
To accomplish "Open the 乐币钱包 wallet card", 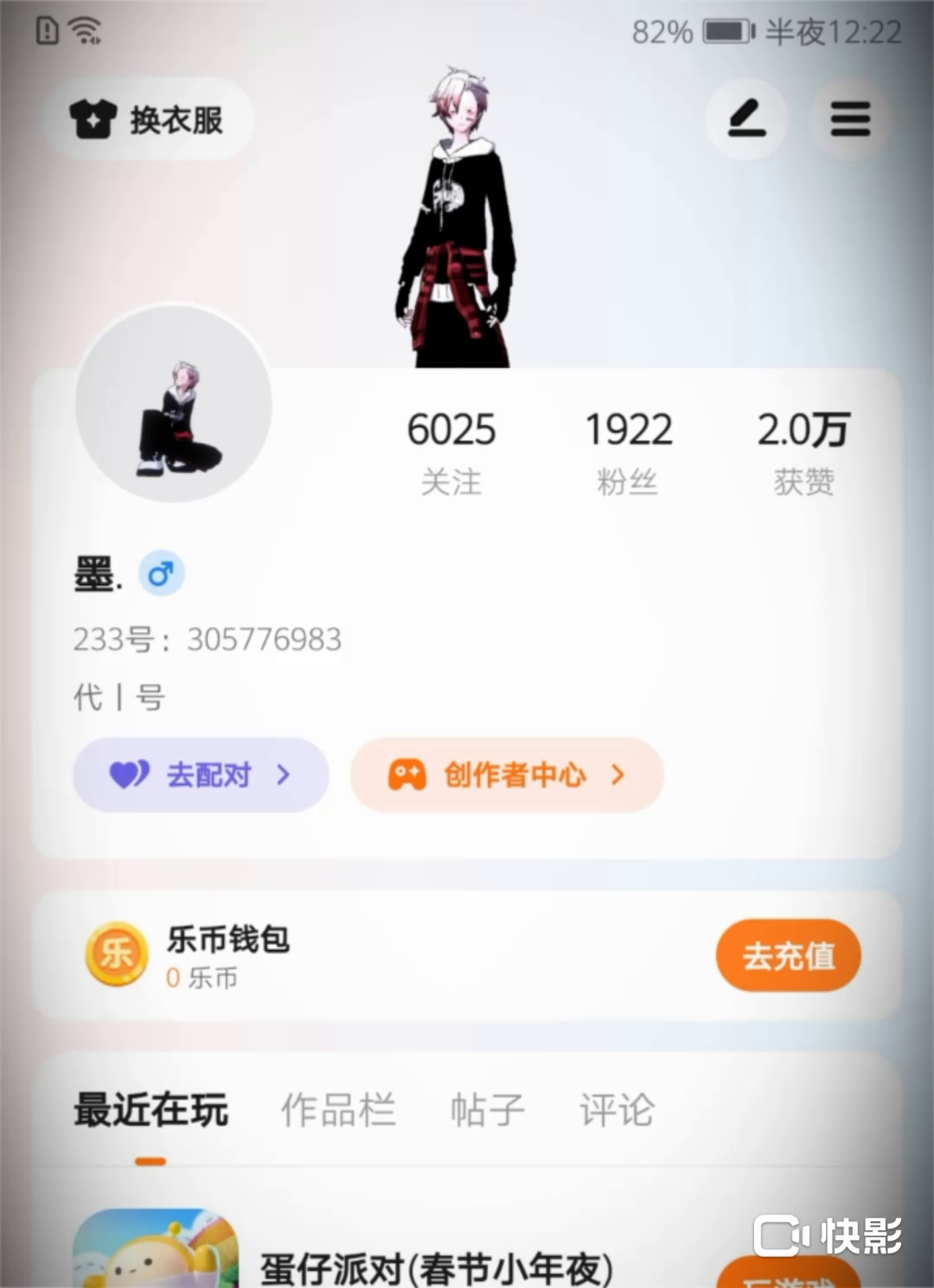I will point(346,956).
